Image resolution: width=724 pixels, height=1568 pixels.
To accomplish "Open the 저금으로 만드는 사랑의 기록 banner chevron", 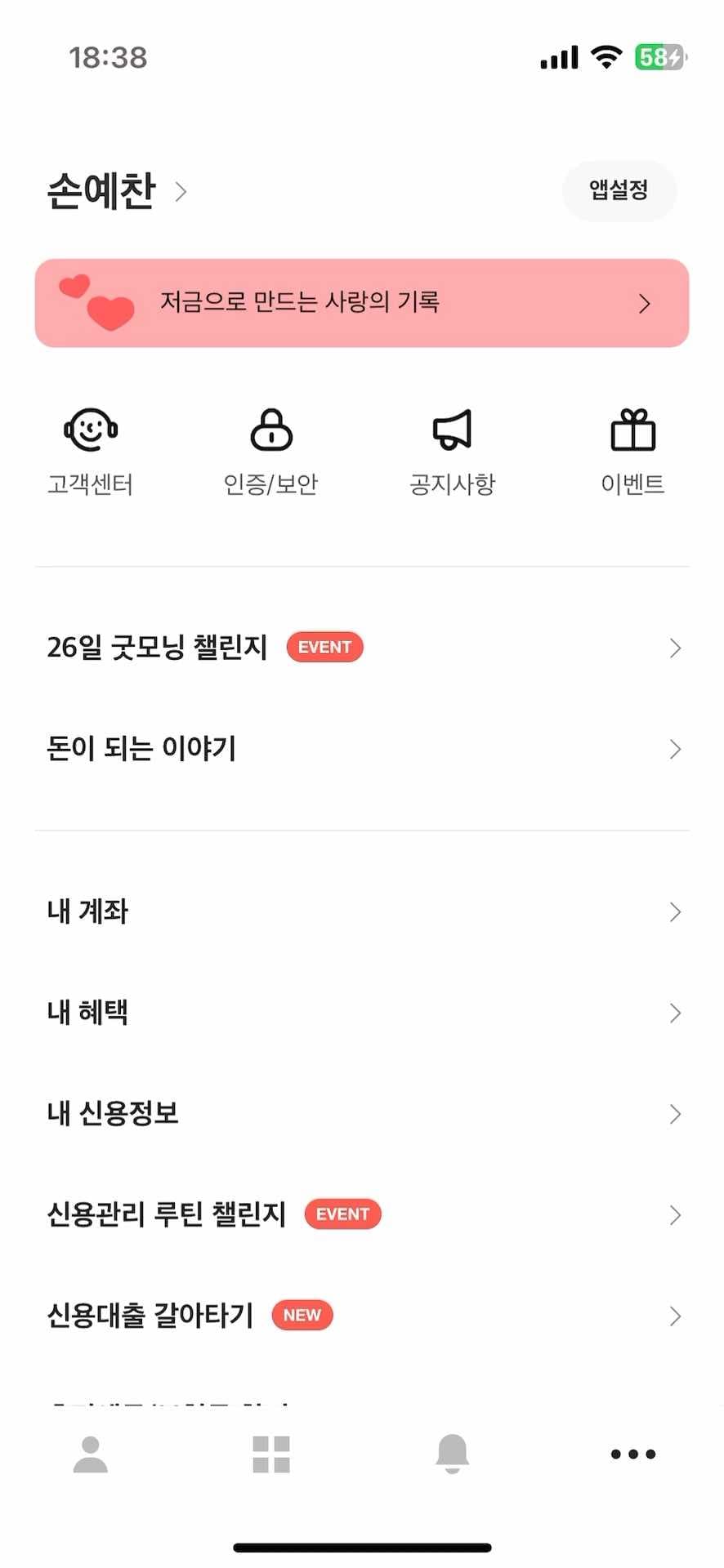I will tap(645, 303).
